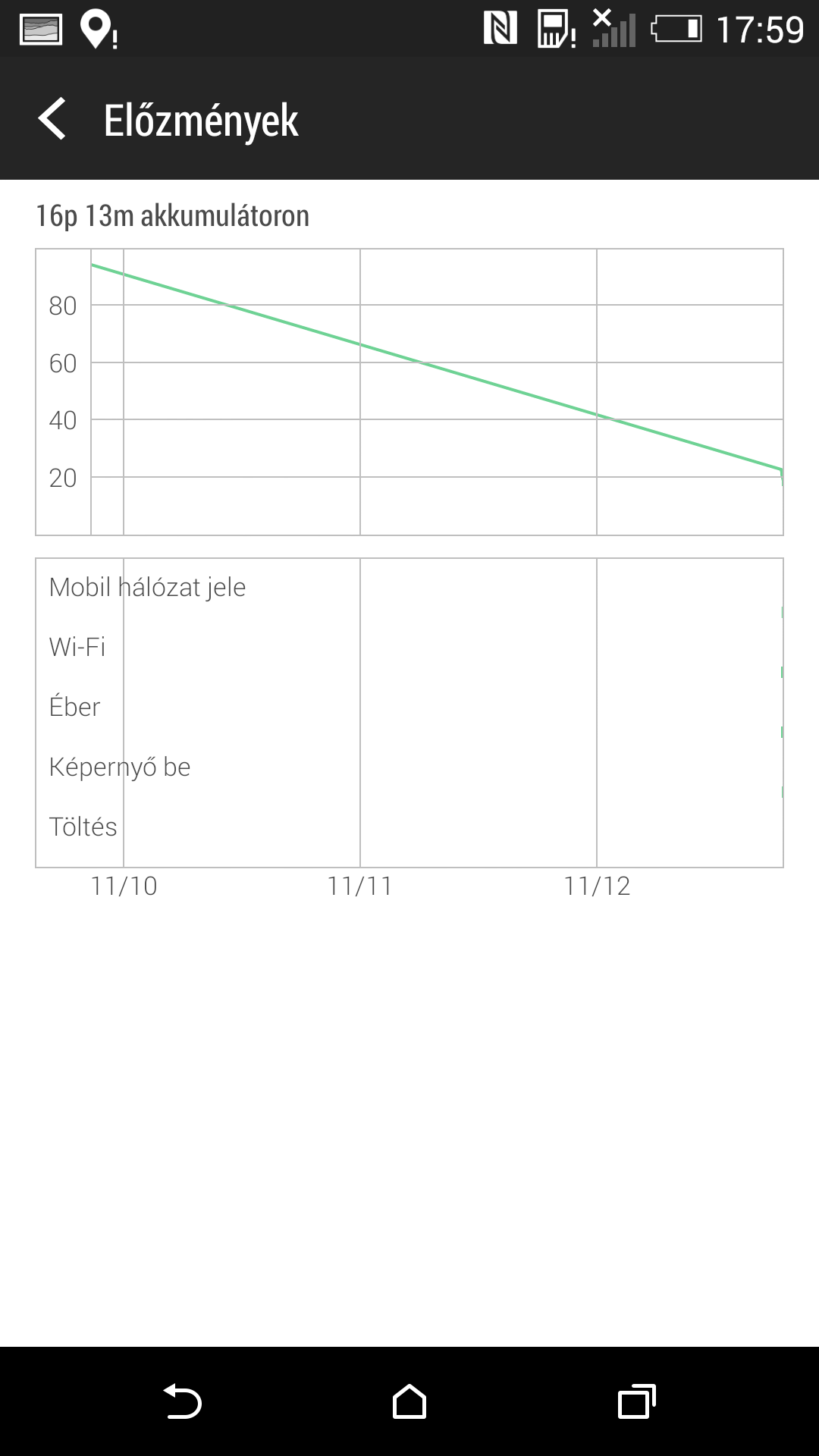Screen dimensions: 819x1456
Task: Expand the Mobil hálózat jele row
Action: (146, 586)
